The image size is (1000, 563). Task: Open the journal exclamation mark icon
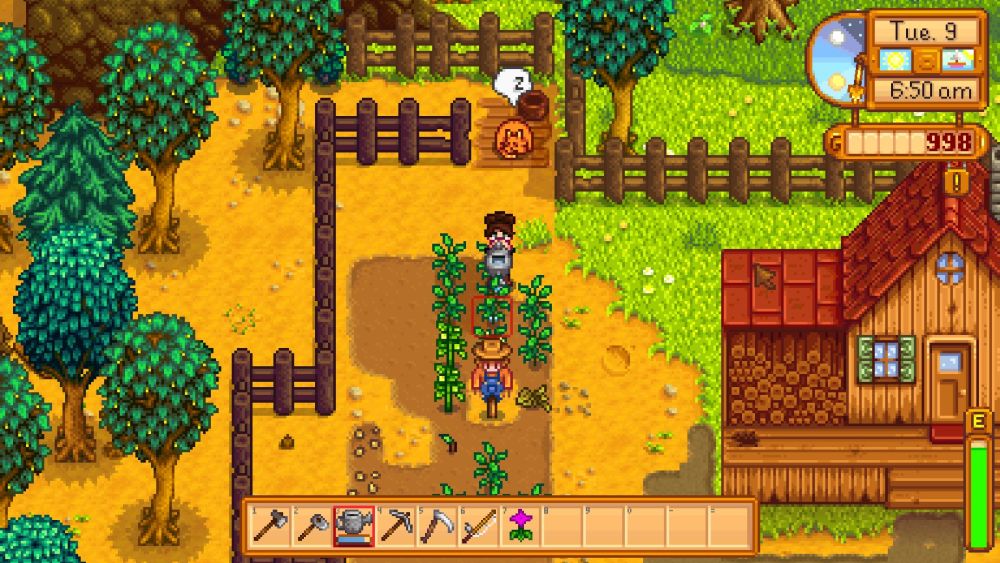click(958, 180)
